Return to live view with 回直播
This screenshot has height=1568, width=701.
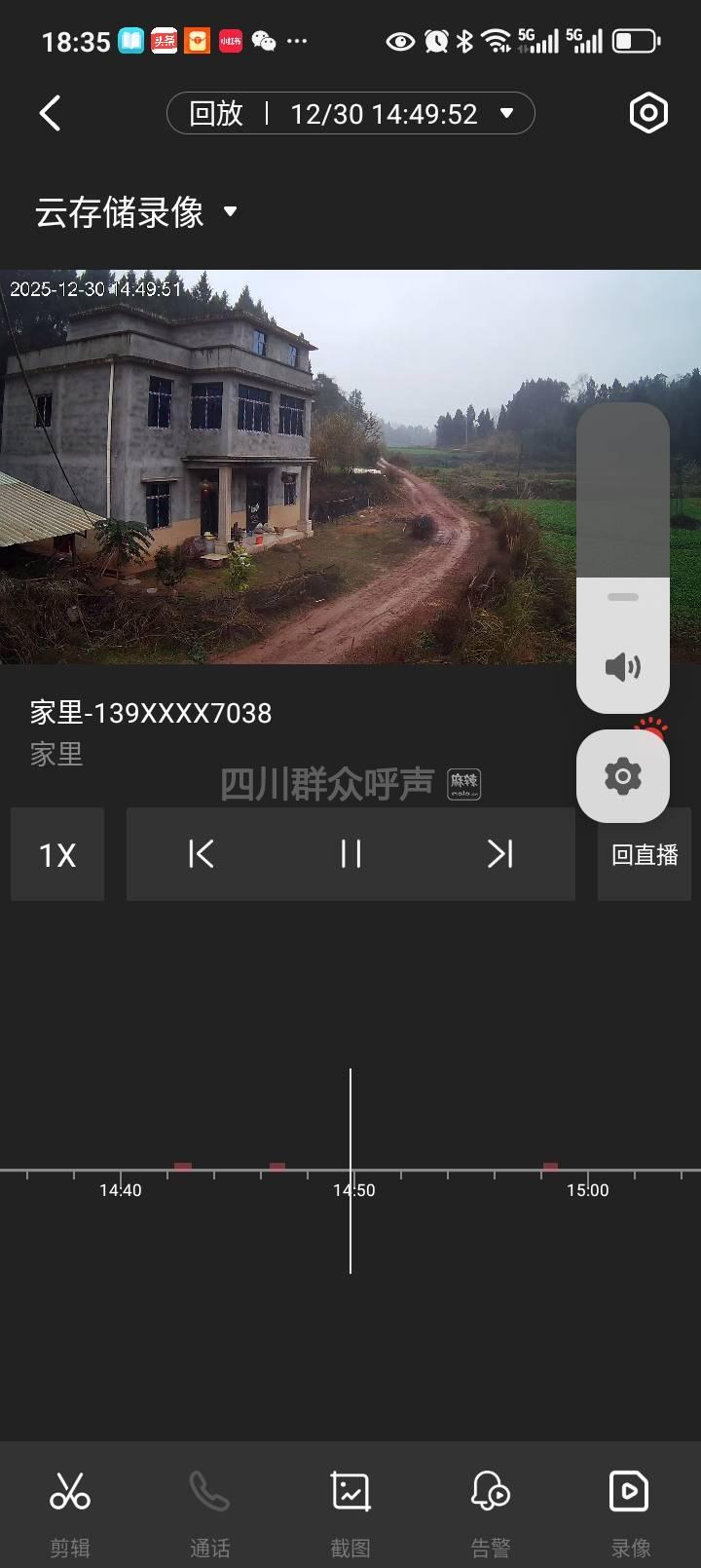pyautogui.click(x=645, y=854)
